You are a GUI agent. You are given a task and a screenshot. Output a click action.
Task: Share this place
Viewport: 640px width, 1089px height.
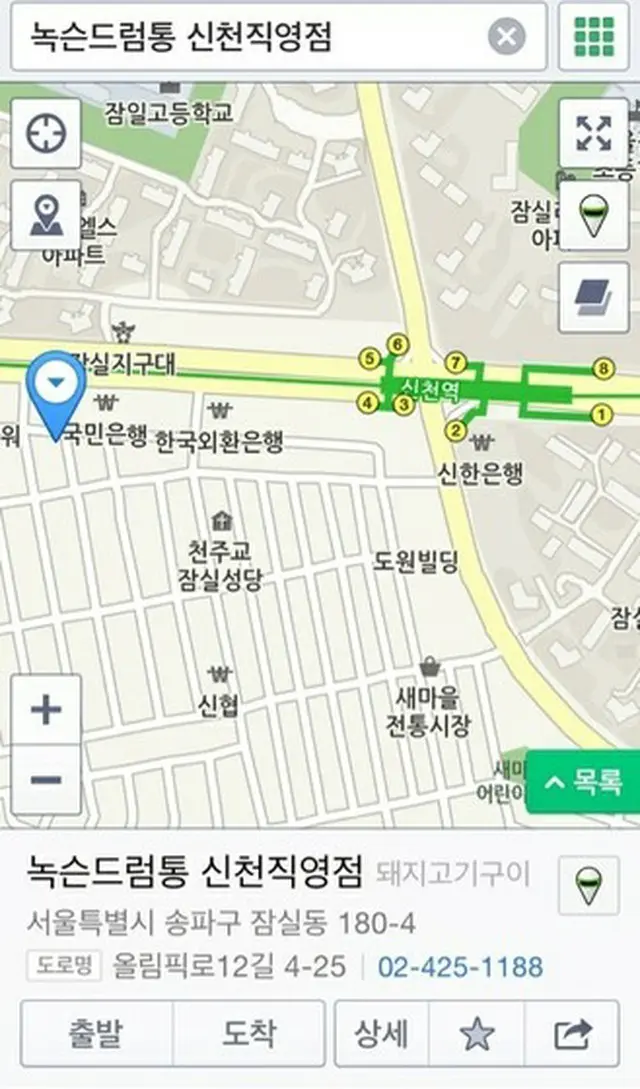572,1034
